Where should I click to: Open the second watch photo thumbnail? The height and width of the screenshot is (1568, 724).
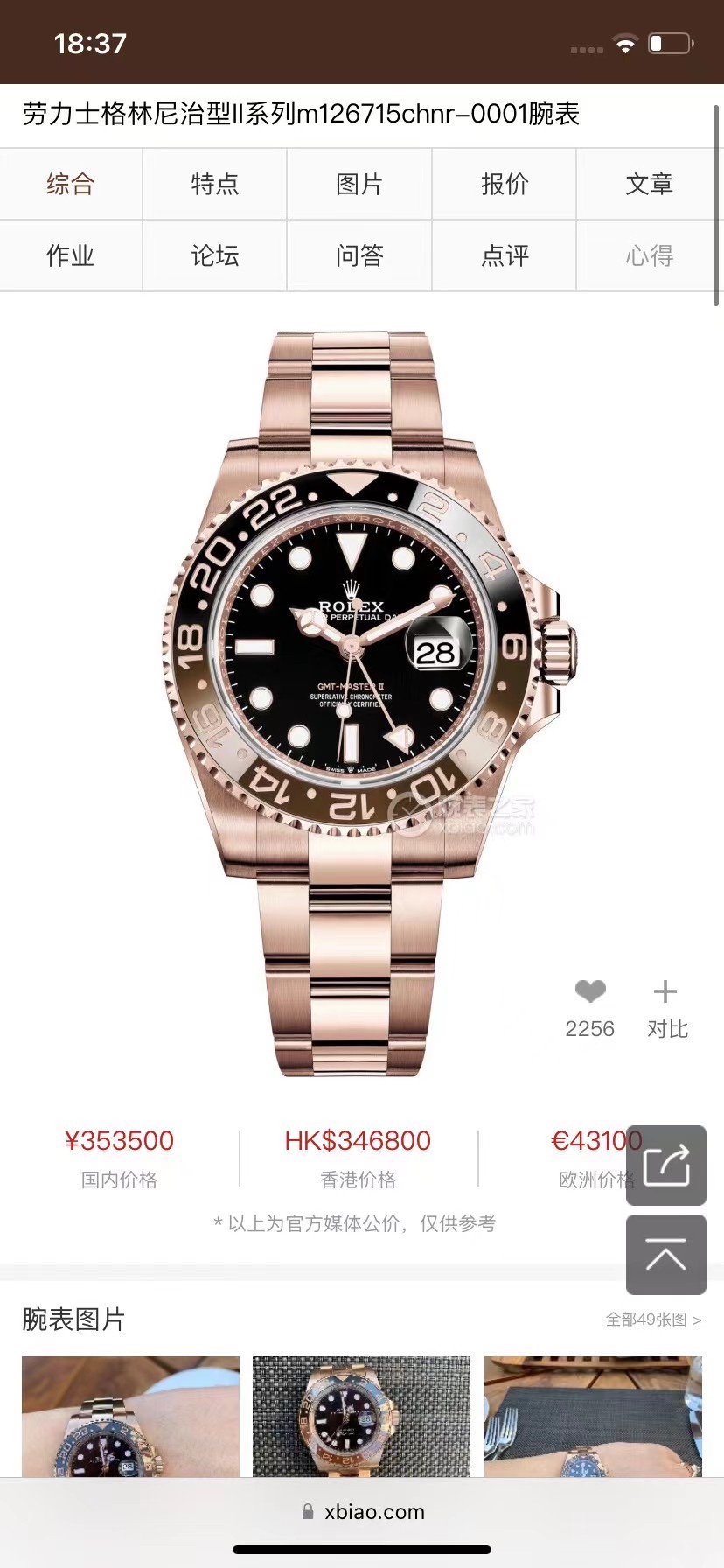click(x=361, y=1416)
